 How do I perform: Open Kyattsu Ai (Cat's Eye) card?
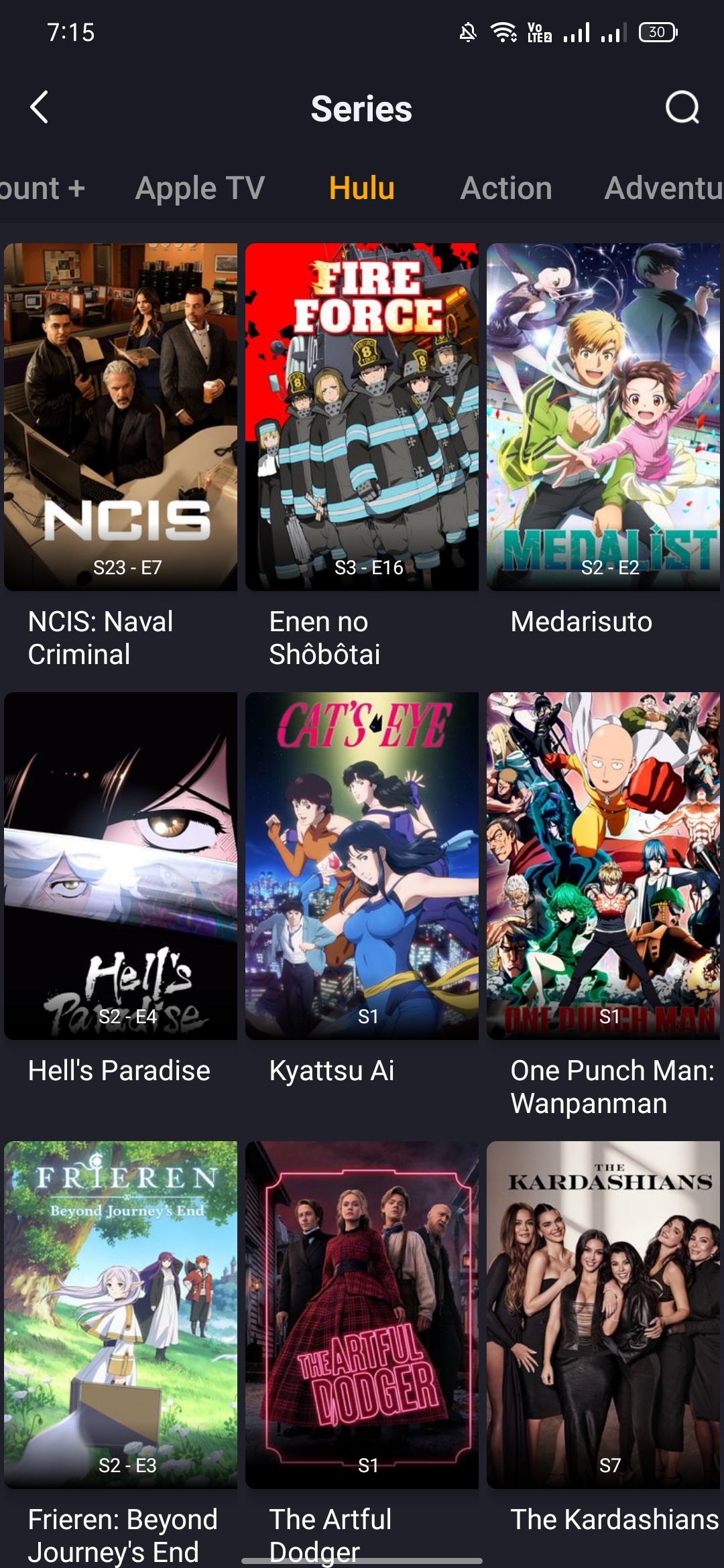[362, 866]
